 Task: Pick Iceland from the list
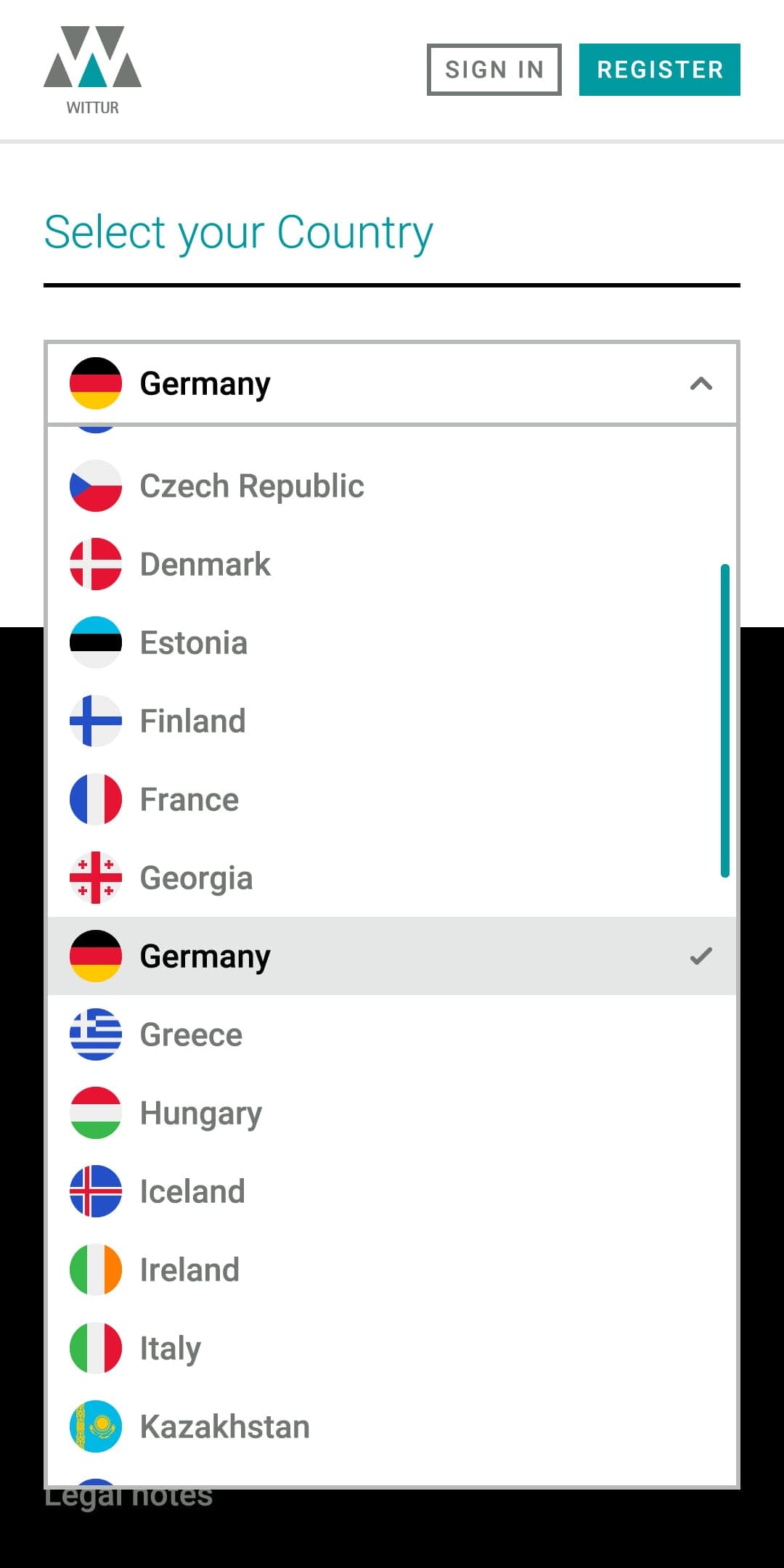[x=392, y=1191]
